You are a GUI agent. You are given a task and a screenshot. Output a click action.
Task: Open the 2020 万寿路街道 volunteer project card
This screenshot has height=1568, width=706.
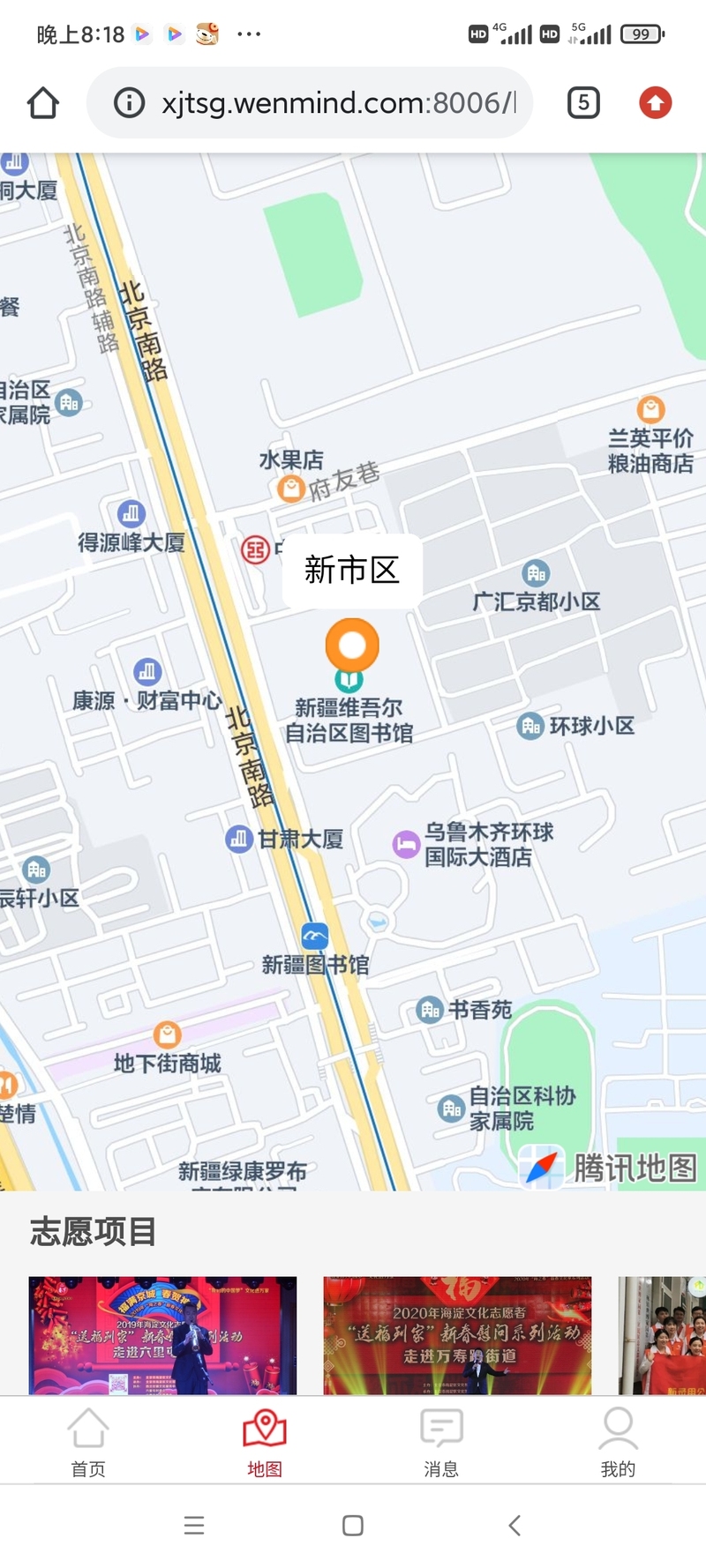[457, 1334]
